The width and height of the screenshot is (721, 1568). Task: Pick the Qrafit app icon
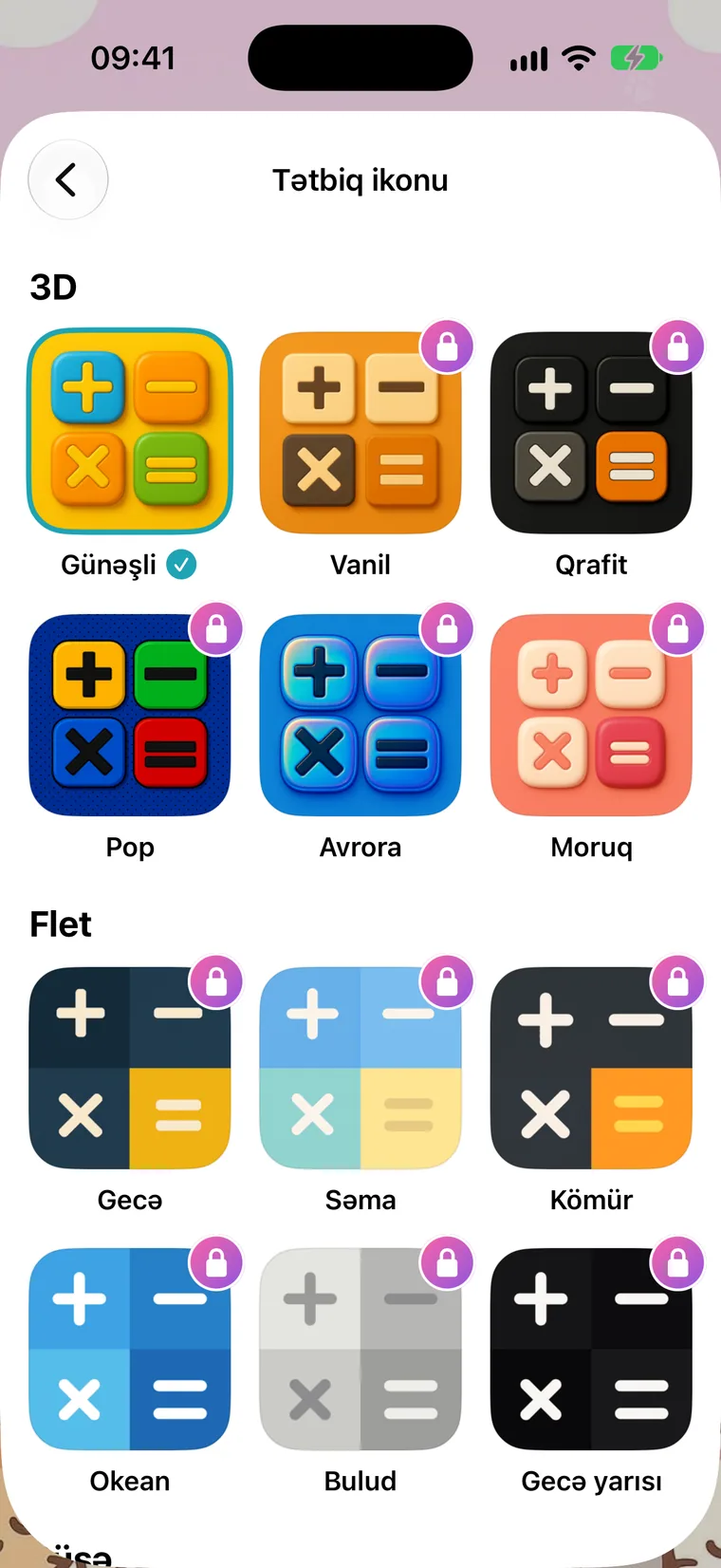click(x=591, y=433)
